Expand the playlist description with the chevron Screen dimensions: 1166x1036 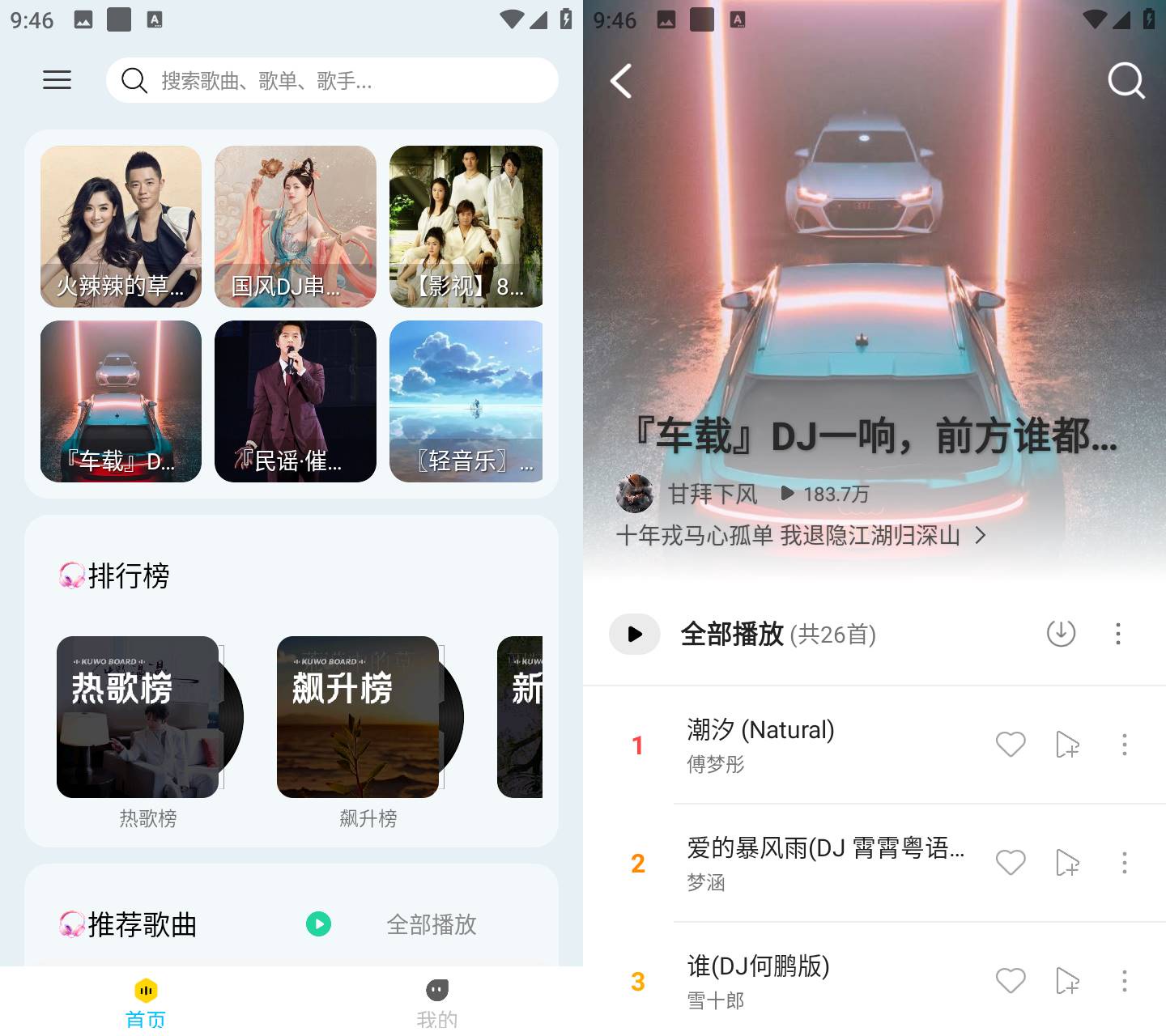tap(981, 535)
